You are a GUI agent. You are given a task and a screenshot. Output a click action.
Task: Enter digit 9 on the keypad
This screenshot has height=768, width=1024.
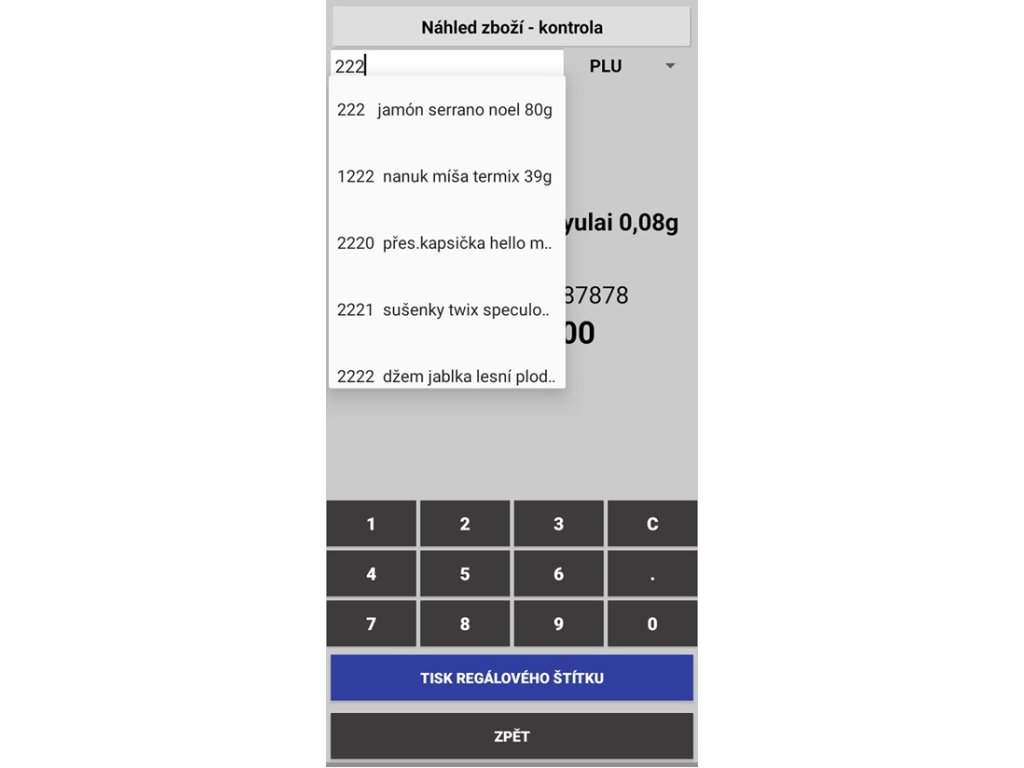click(558, 624)
